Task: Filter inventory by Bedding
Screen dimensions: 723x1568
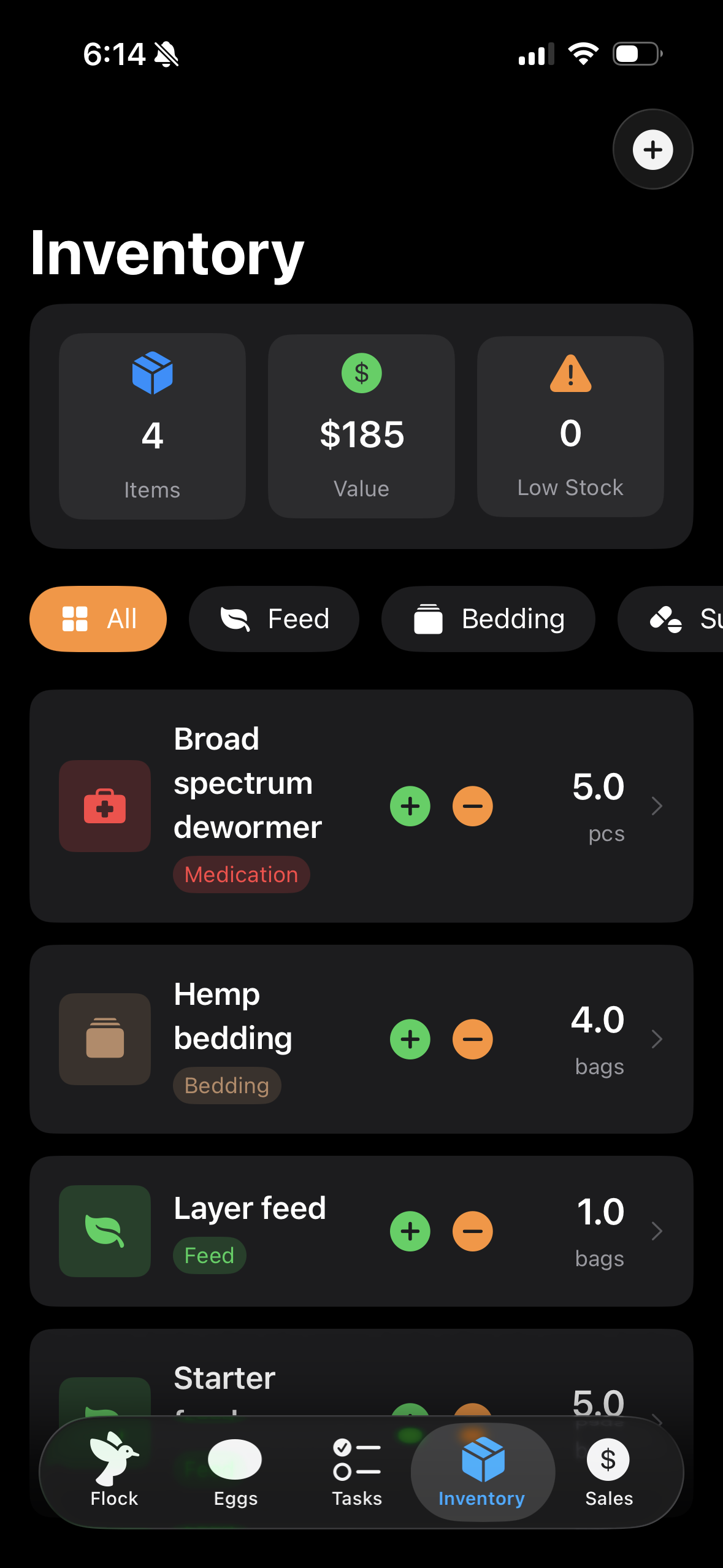Action: (488, 618)
